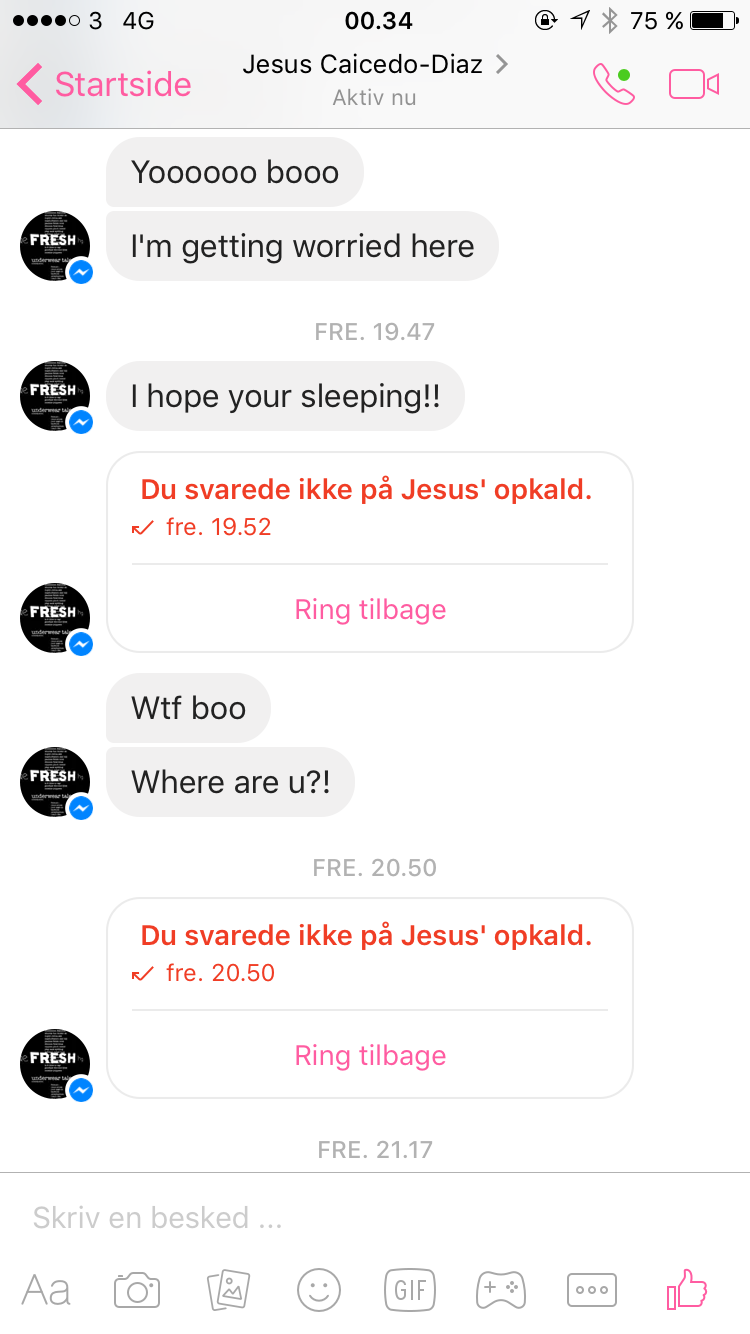This screenshot has width=750, height=1334.
Task: Open the Aa text keyboard
Action: pos(46,1290)
